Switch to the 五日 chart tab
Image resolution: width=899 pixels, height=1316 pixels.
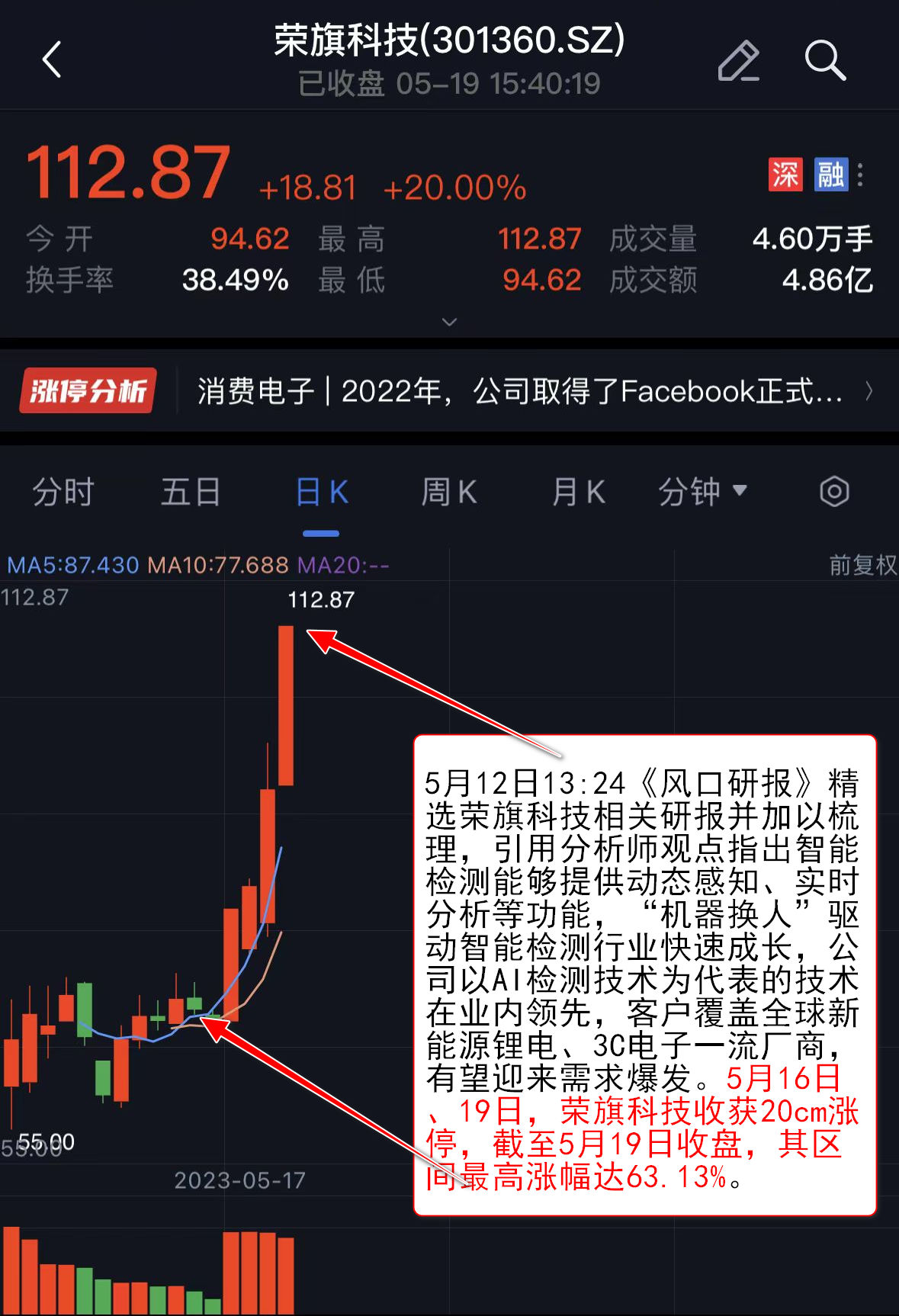(191, 492)
